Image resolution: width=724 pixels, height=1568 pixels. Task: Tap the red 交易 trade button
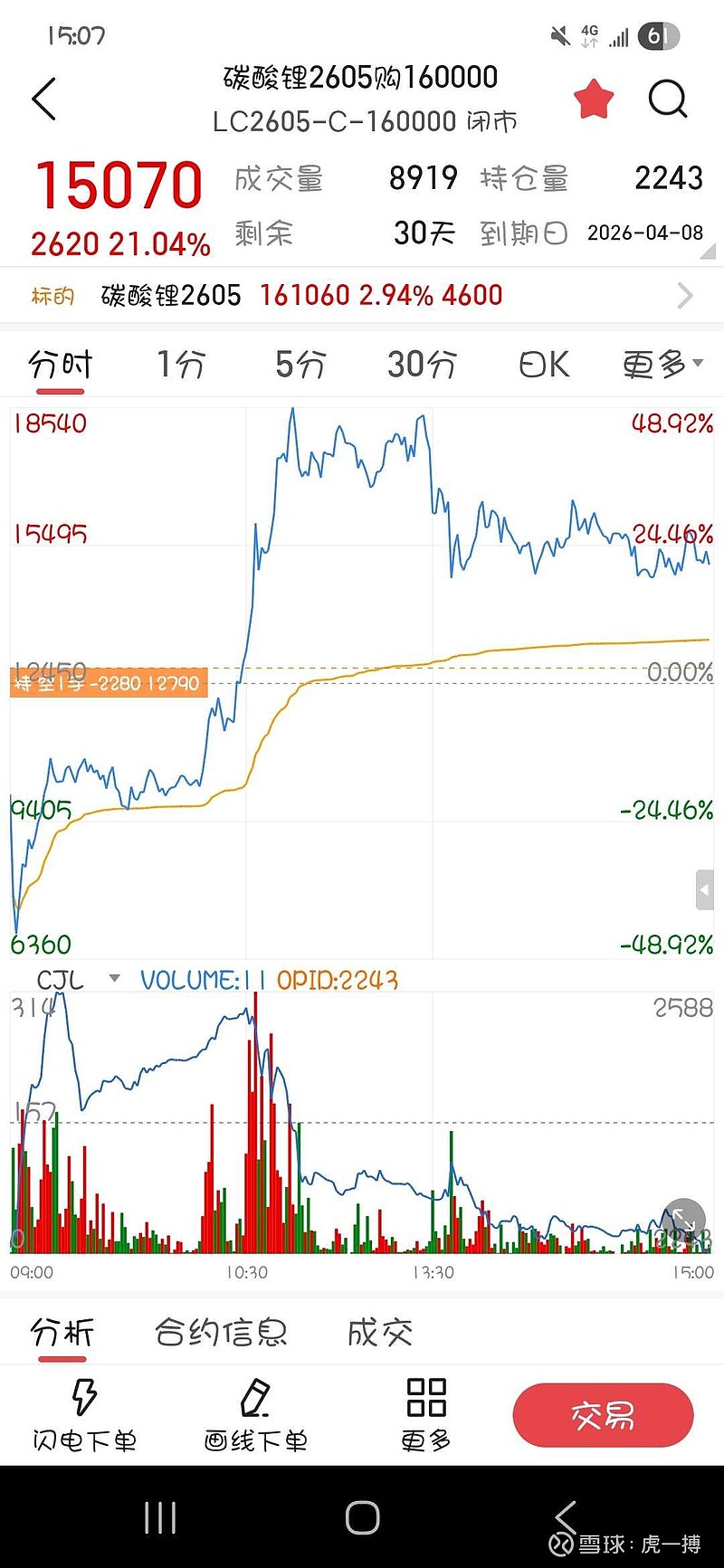(603, 1415)
